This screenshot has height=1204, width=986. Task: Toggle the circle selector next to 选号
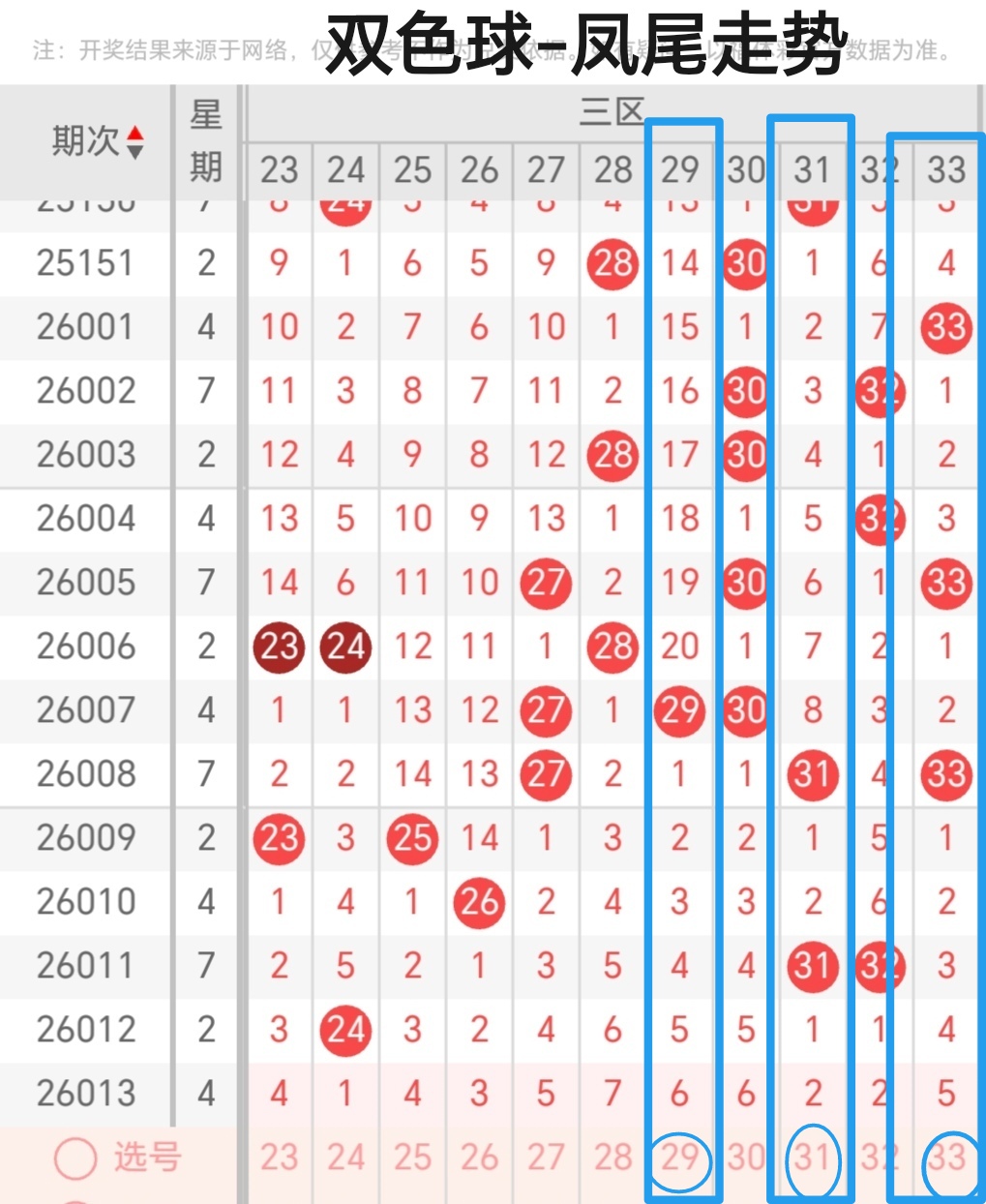[x=74, y=1158]
